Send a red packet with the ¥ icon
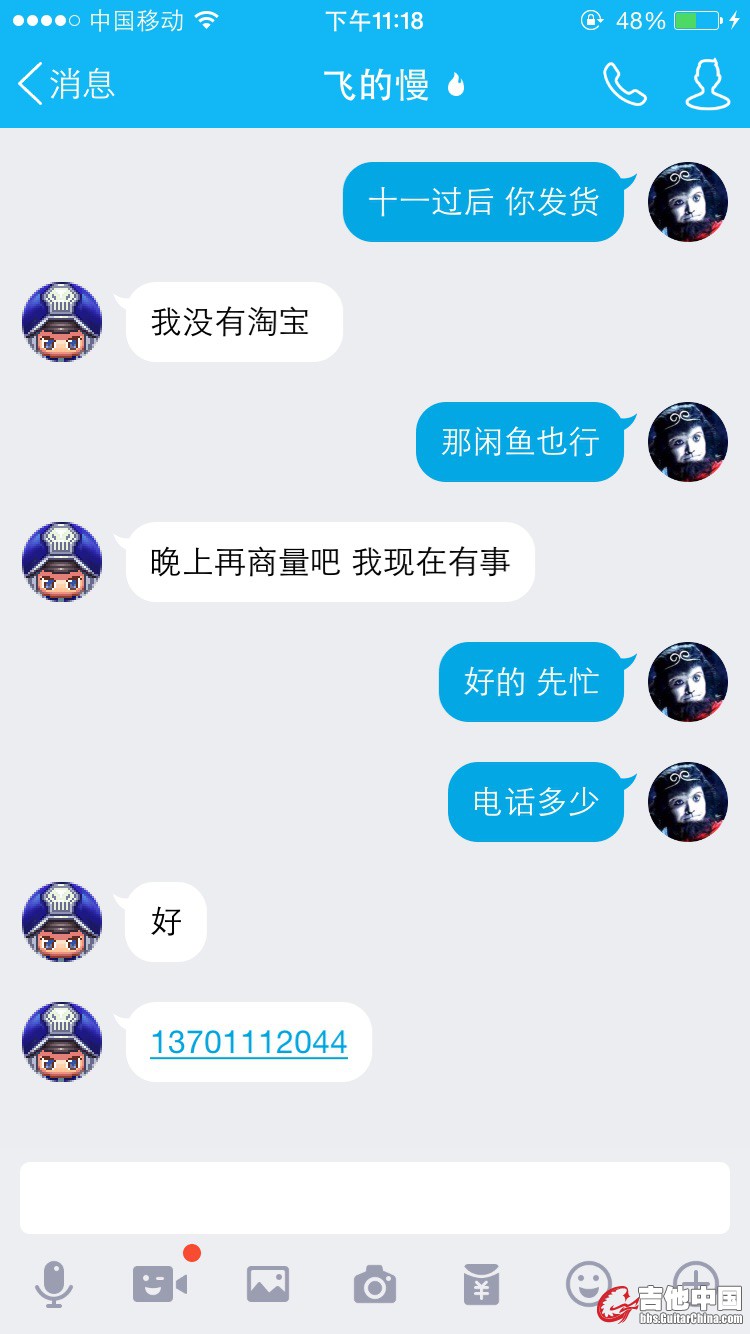Image resolution: width=750 pixels, height=1334 pixels. [482, 1284]
